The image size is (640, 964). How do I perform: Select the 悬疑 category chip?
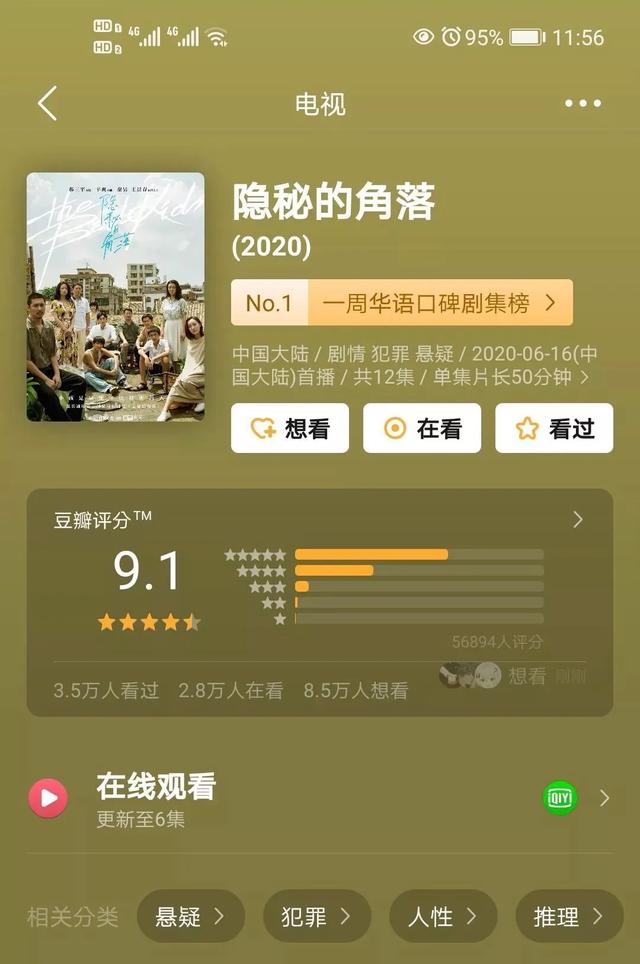[190, 916]
